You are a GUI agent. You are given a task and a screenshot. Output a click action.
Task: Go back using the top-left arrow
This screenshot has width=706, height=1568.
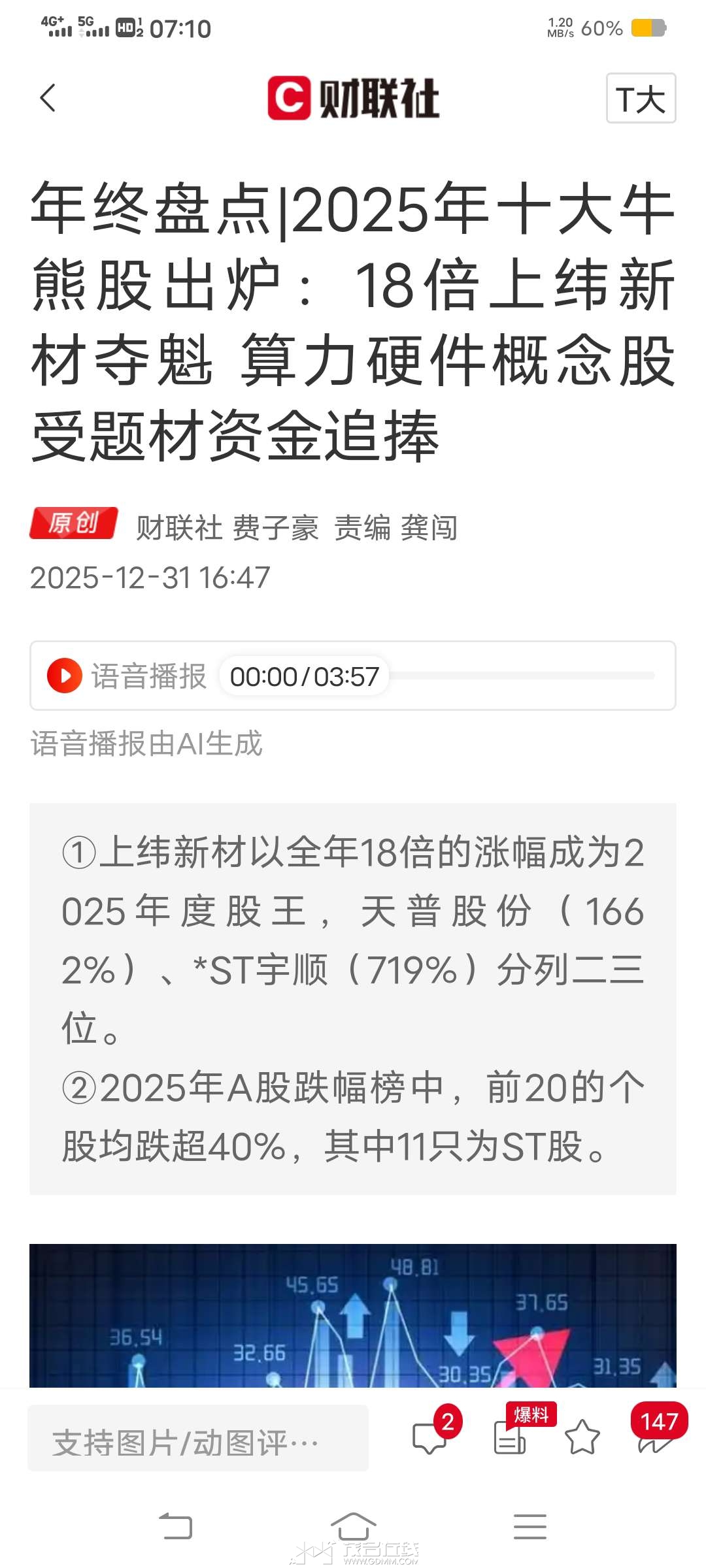(x=48, y=98)
